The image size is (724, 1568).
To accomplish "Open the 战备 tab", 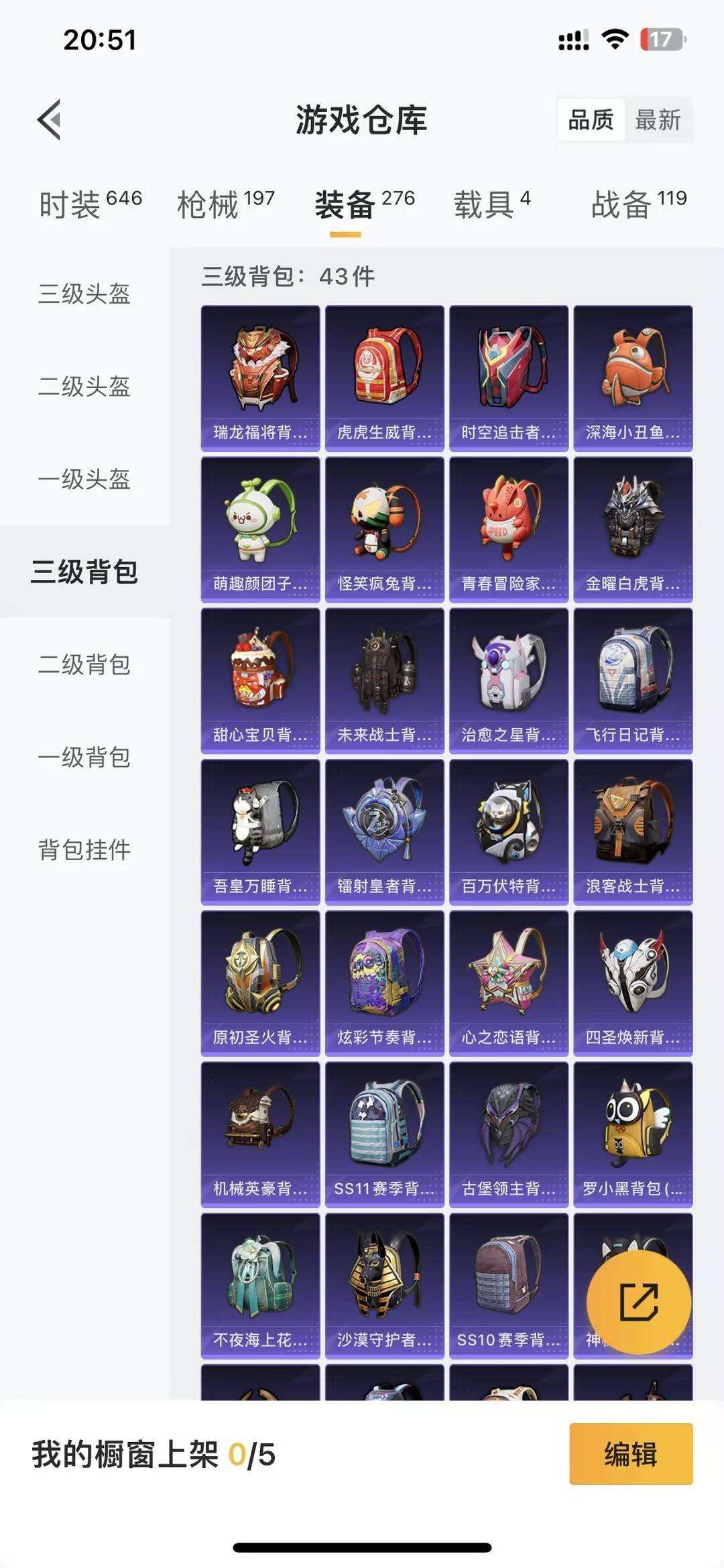I will coord(623,200).
